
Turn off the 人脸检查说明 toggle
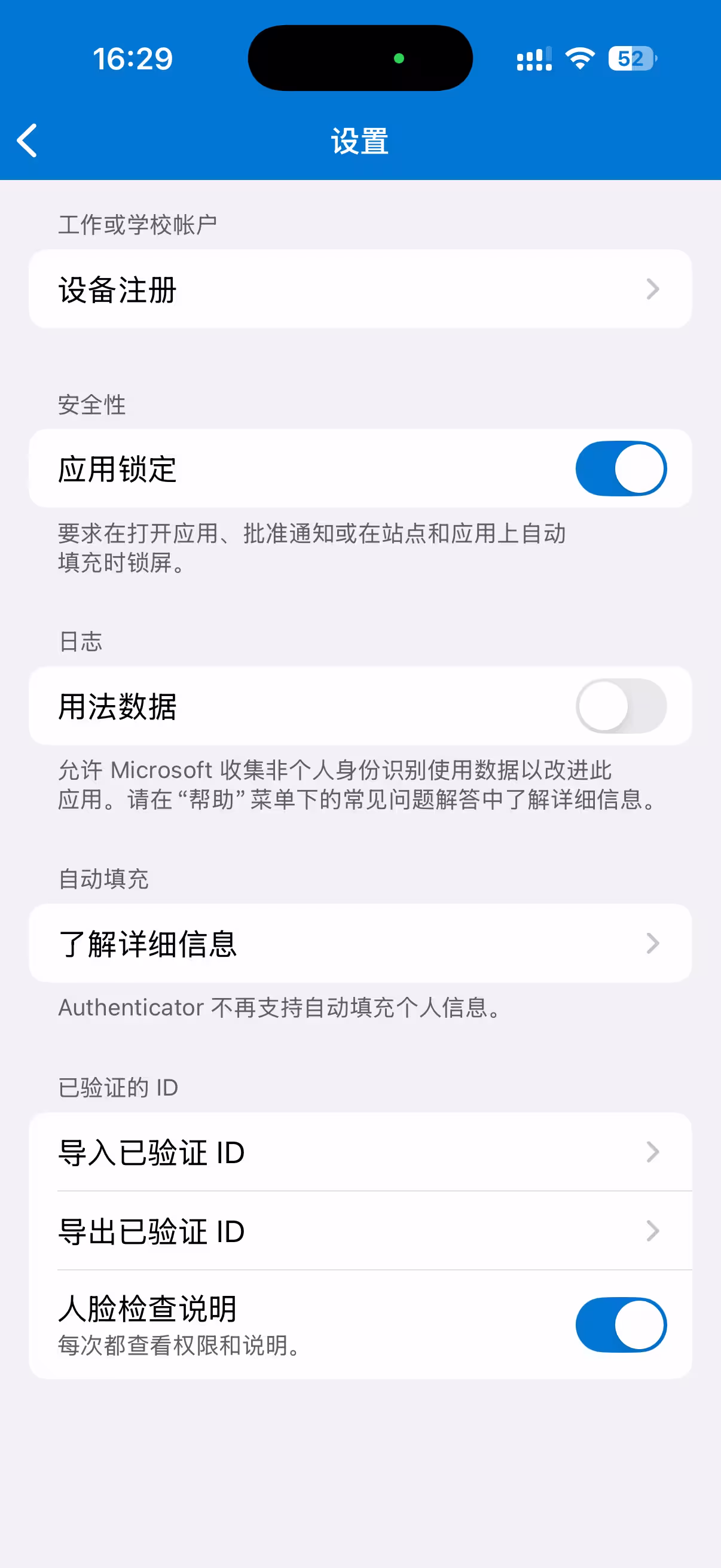point(622,1325)
